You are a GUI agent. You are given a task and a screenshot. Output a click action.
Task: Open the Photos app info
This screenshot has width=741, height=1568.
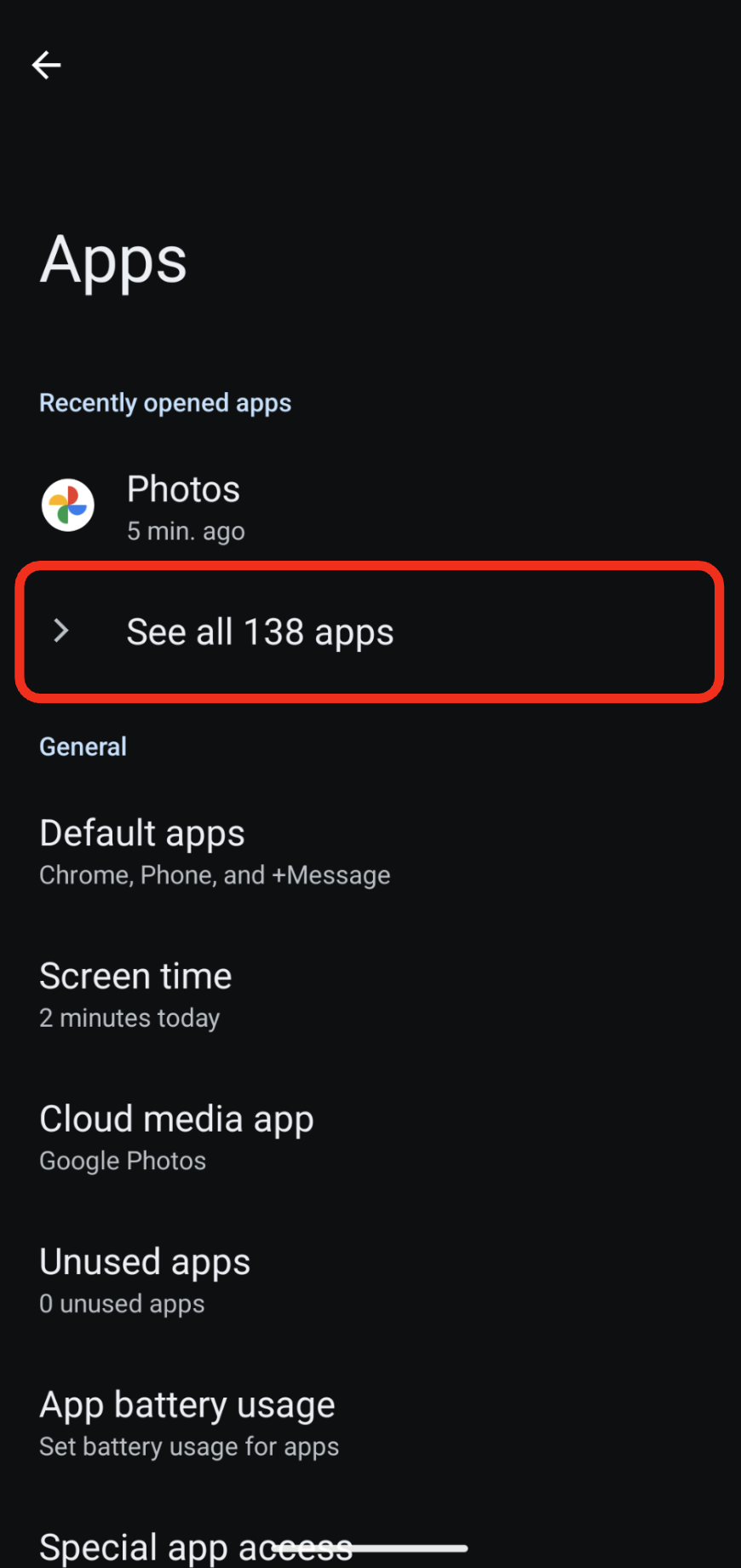[x=370, y=506]
